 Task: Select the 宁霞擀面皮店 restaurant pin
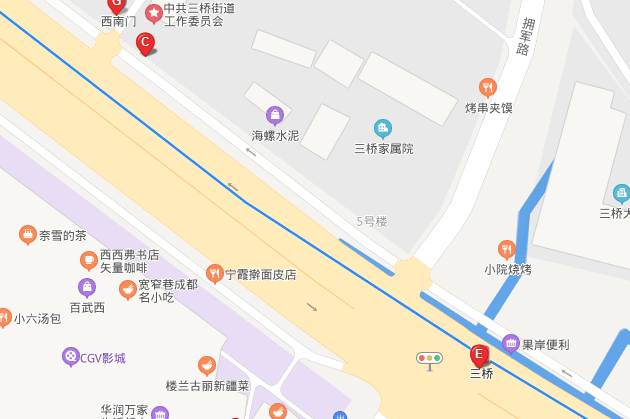point(214,273)
